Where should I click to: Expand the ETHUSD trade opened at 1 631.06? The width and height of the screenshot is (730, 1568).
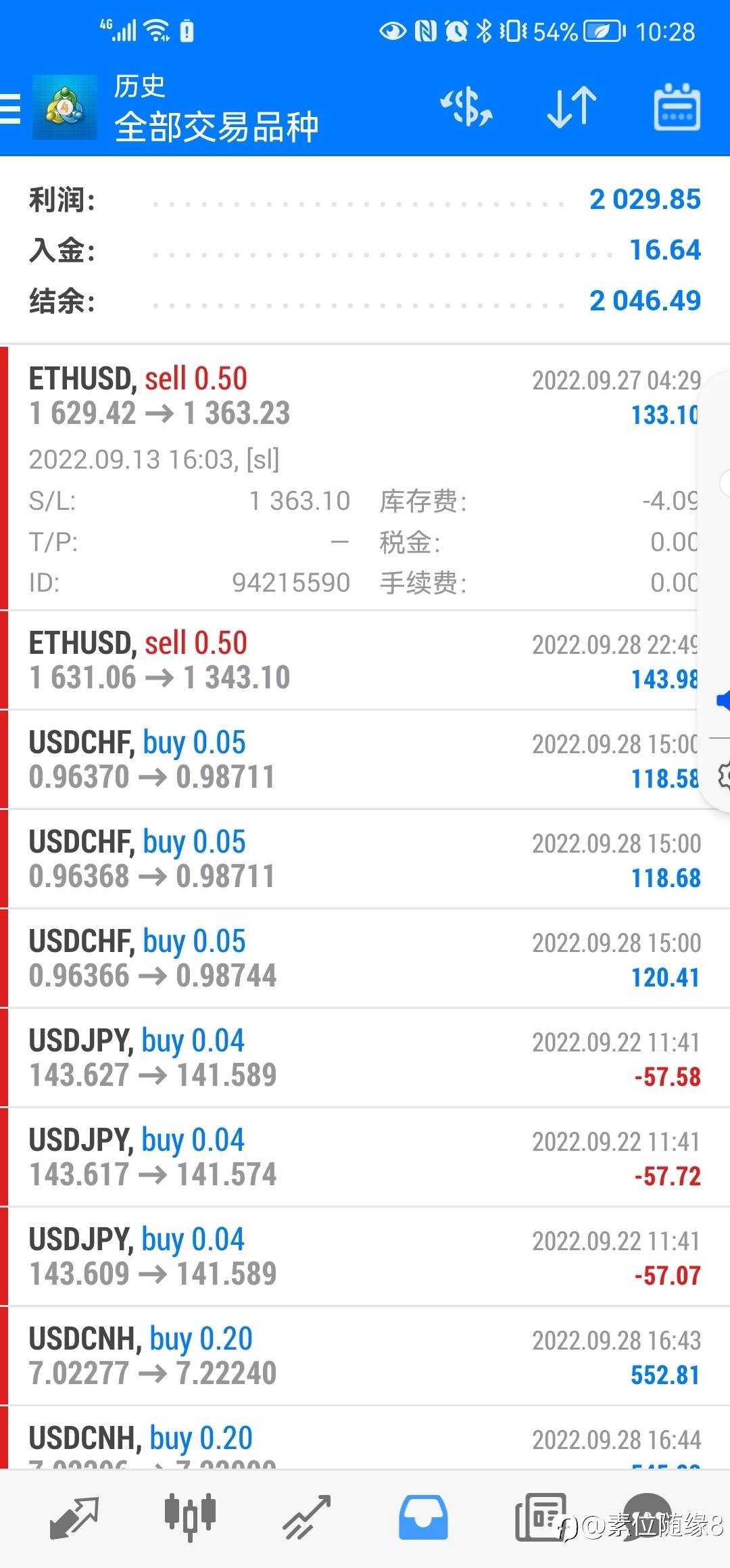(351, 660)
